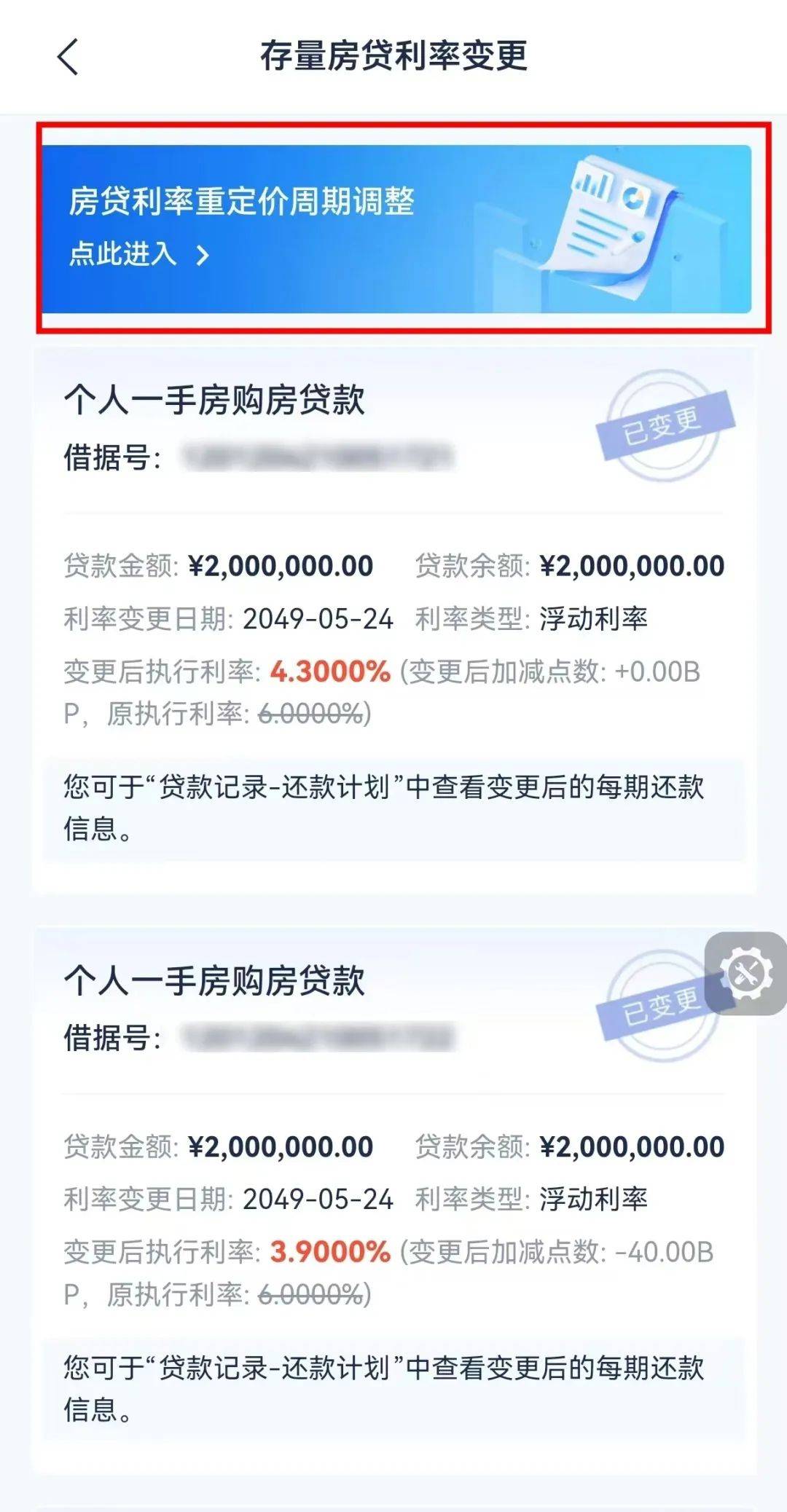
Task: Tap the red-highlighted banner area
Action: tap(393, 226)
